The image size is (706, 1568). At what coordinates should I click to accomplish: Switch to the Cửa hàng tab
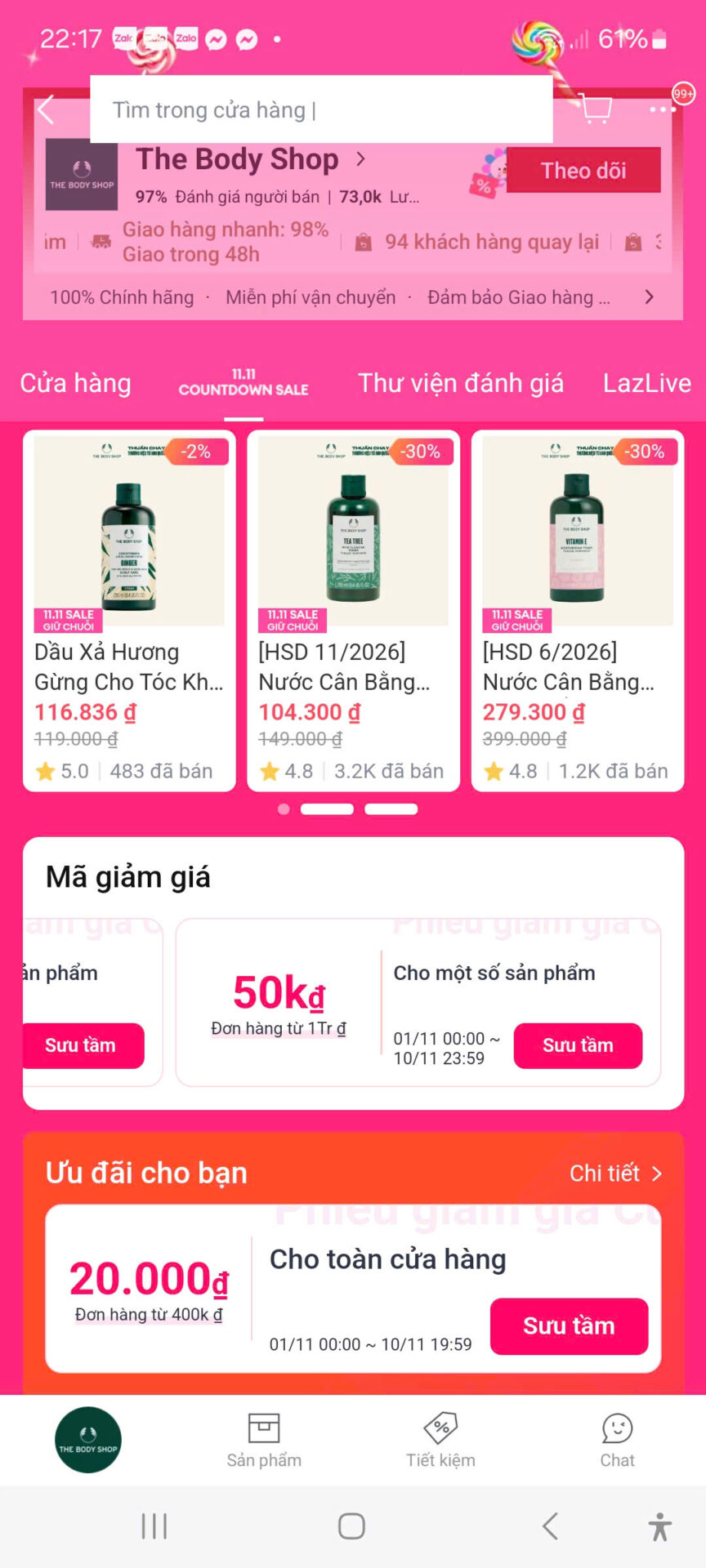[75, 383]
